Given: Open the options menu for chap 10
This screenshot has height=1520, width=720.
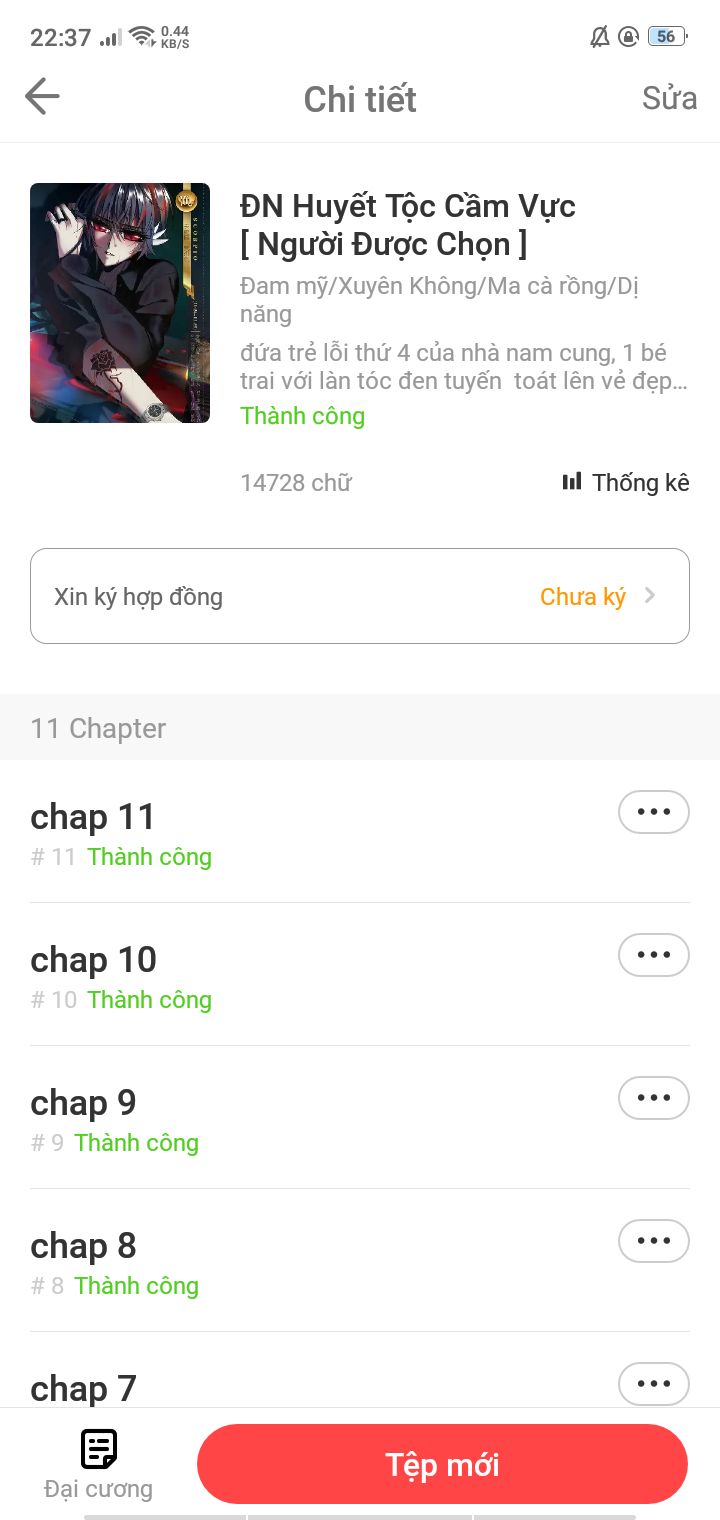Looking at the screenshot, I should tap(654, 955).
